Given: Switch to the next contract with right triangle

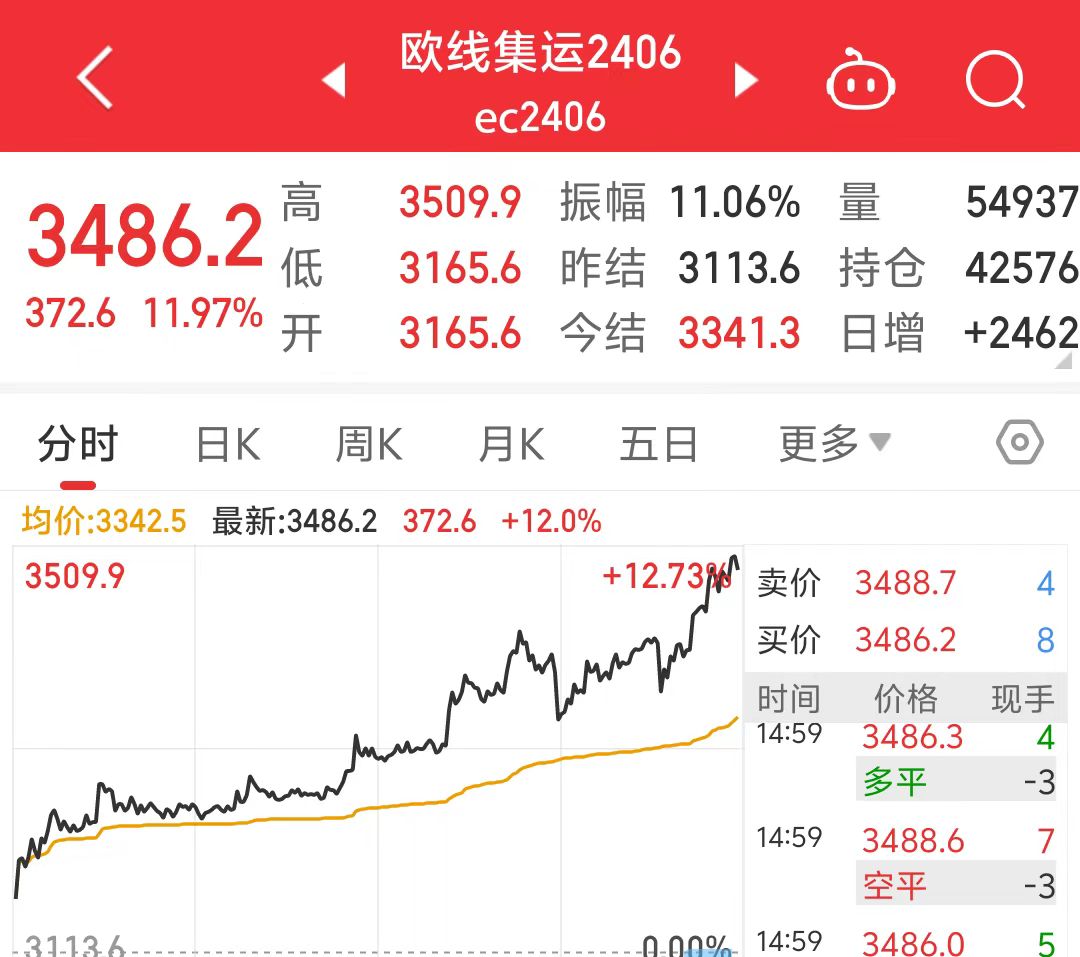Looking at the screenshot, I should 745,80.
